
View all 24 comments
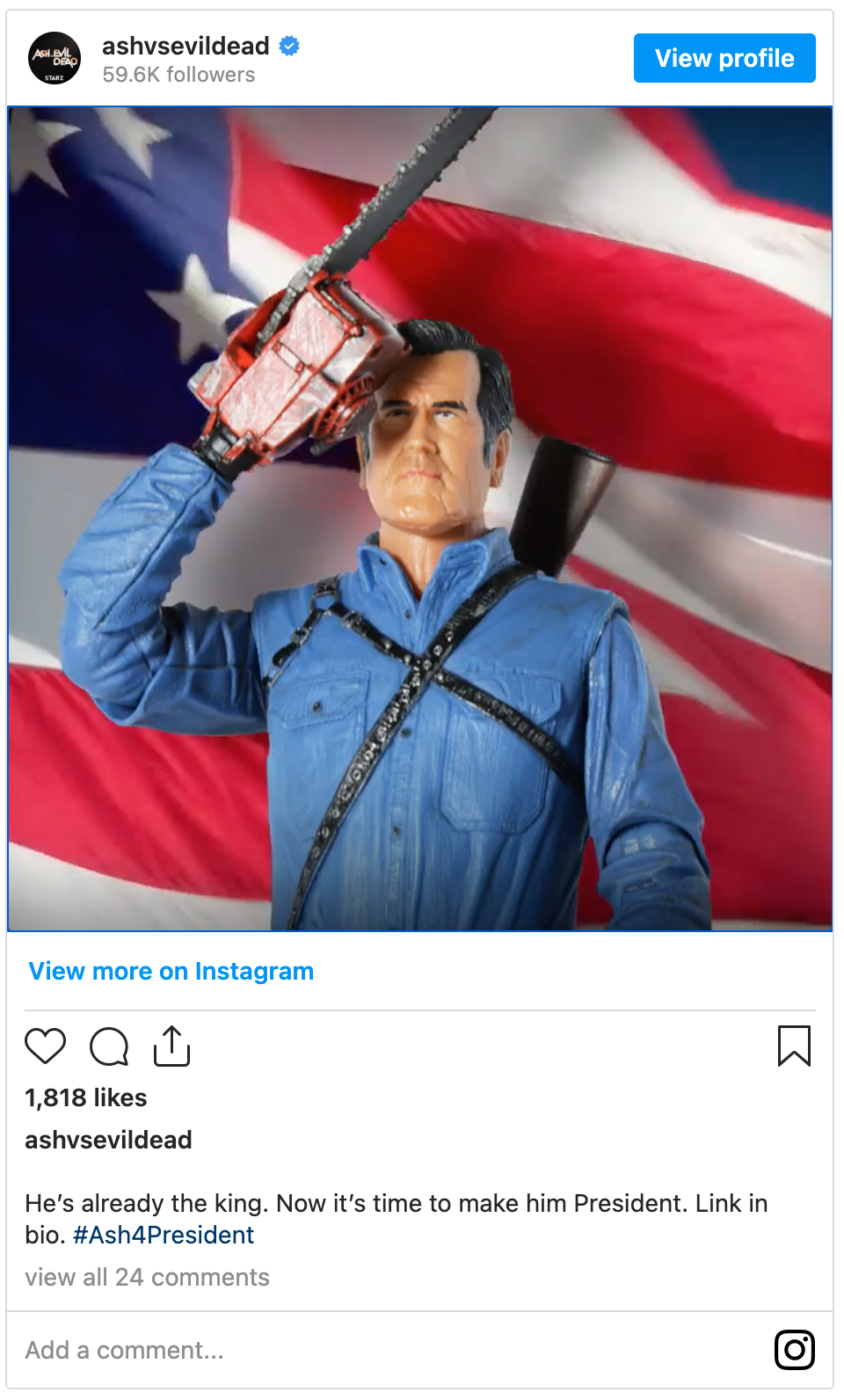[x=147, y=1277]
